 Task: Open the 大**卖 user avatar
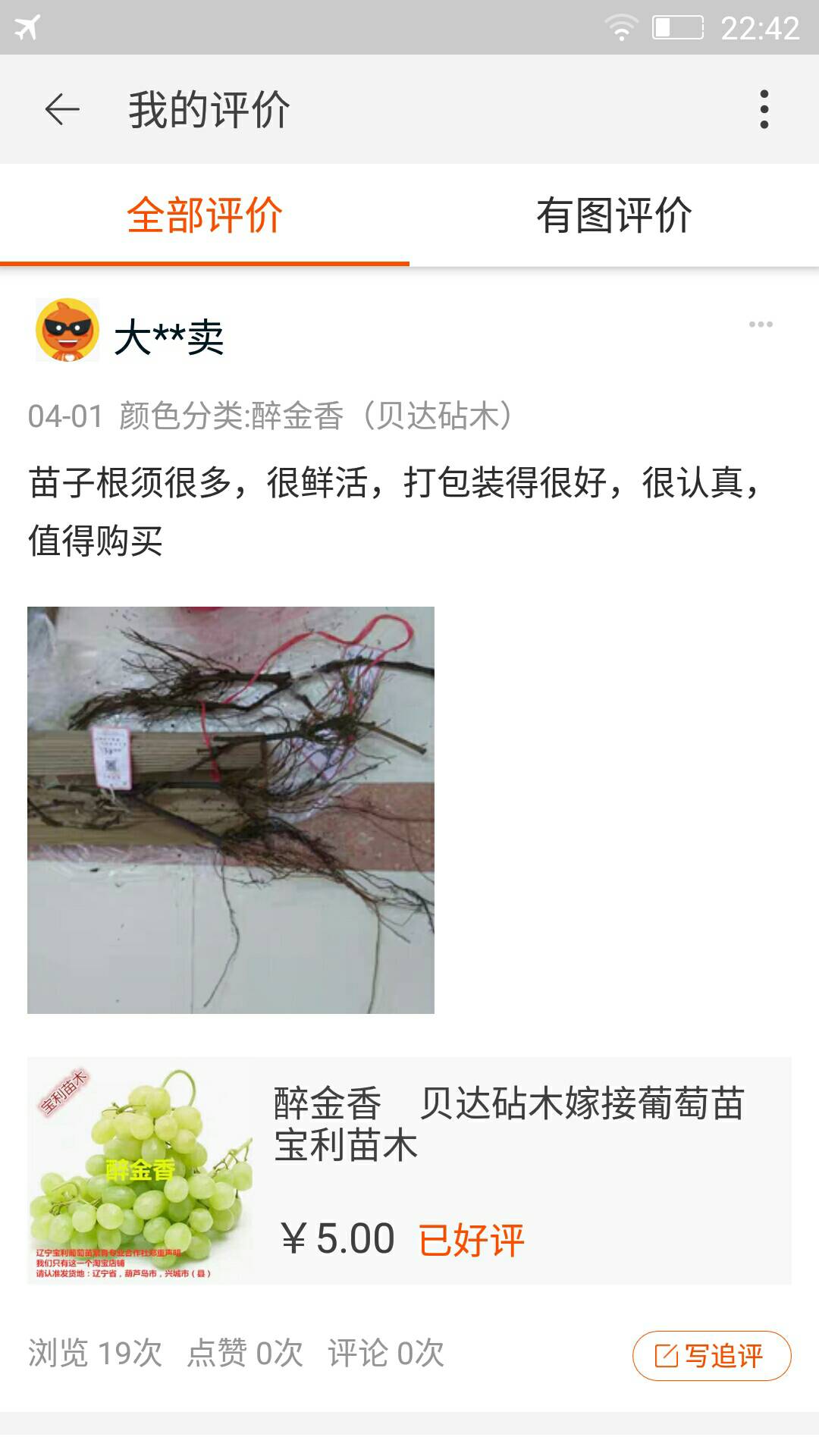tap(67, 330)
